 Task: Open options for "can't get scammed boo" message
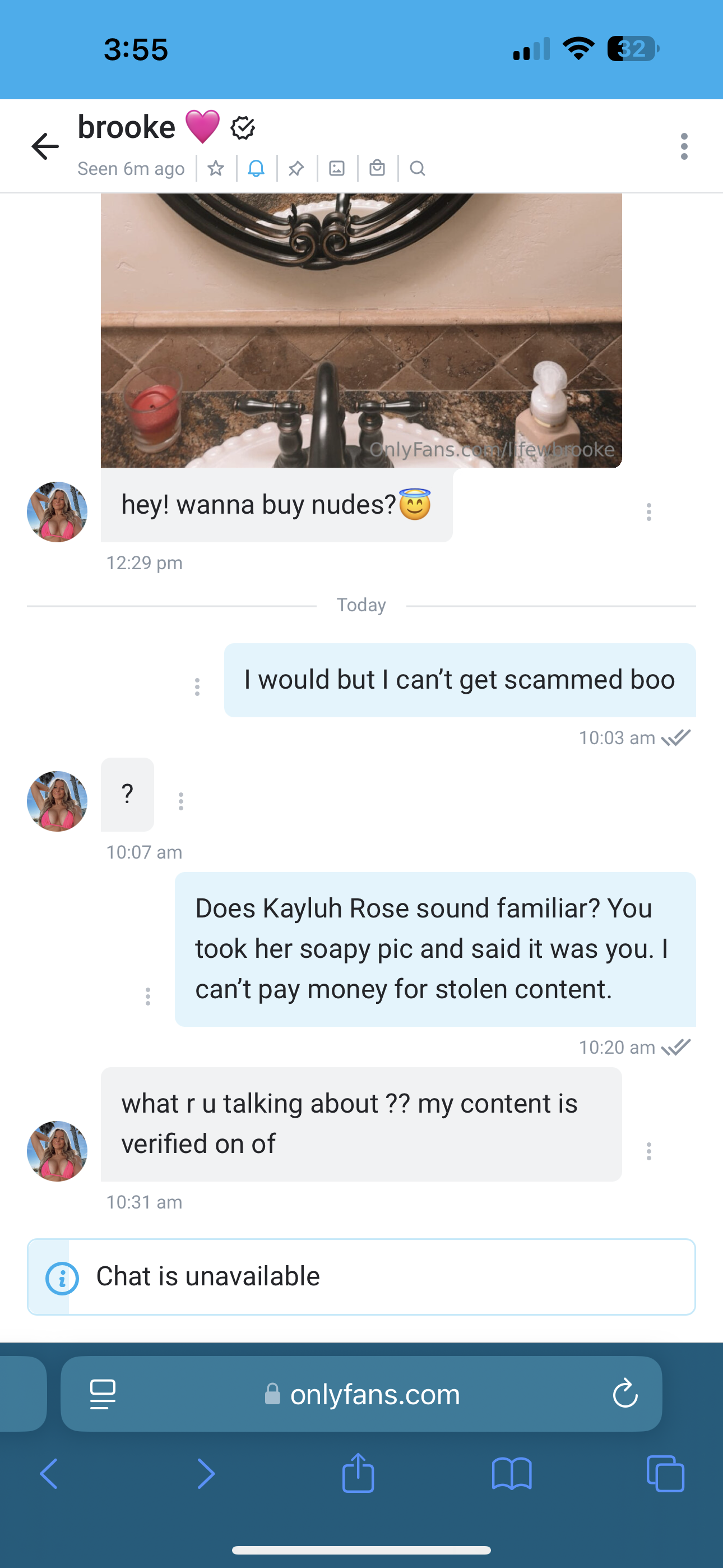pos(197,686)
